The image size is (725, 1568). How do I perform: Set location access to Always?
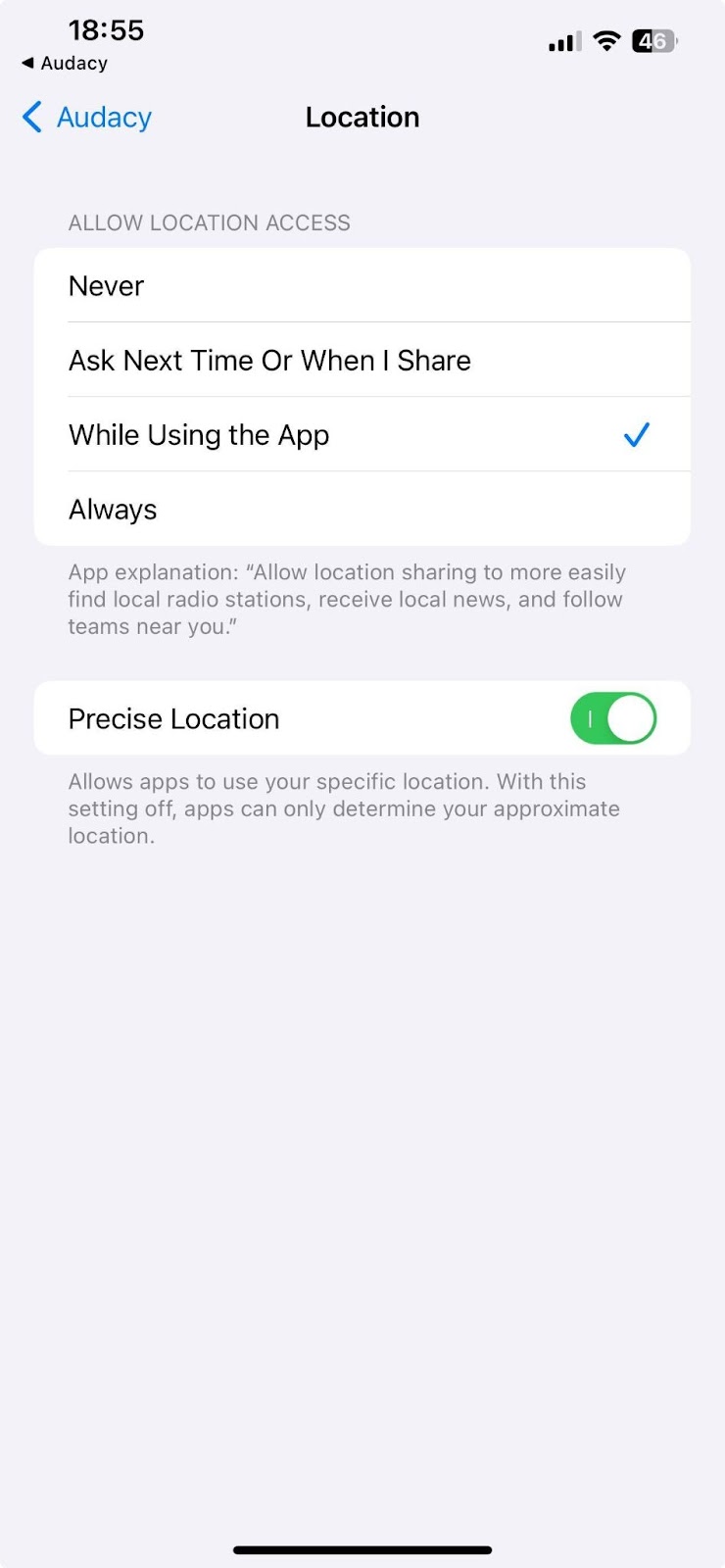[362, 510]
